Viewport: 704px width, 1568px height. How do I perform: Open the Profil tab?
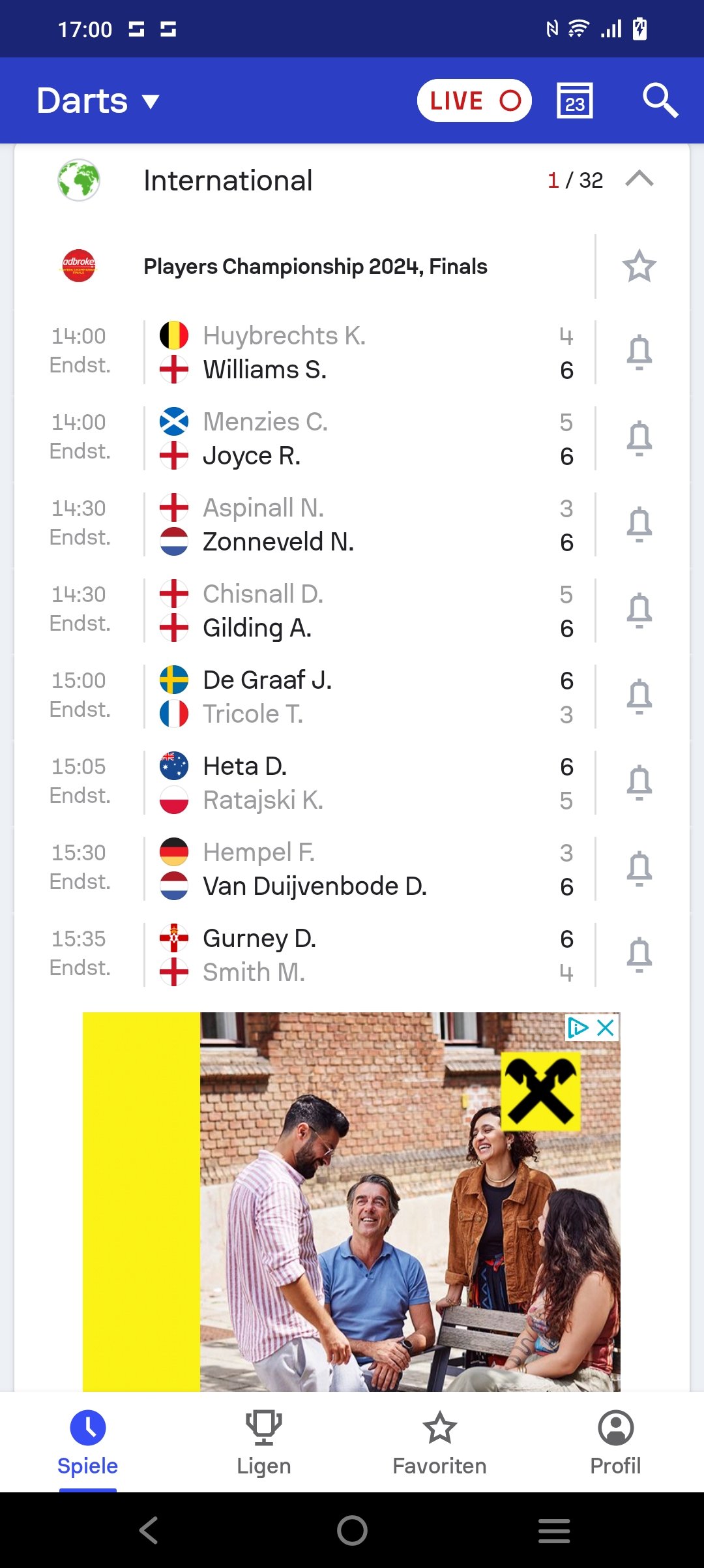point(615,1442)
